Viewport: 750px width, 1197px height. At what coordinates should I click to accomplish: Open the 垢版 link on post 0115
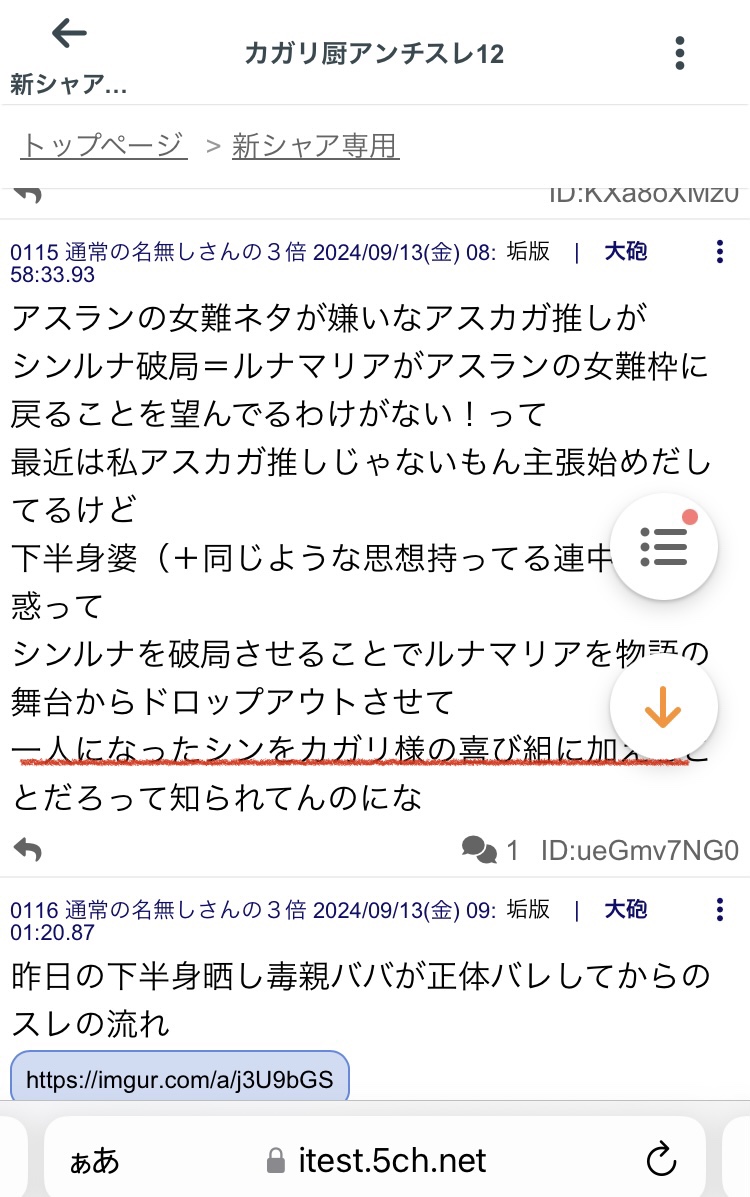tap(528, 251)
